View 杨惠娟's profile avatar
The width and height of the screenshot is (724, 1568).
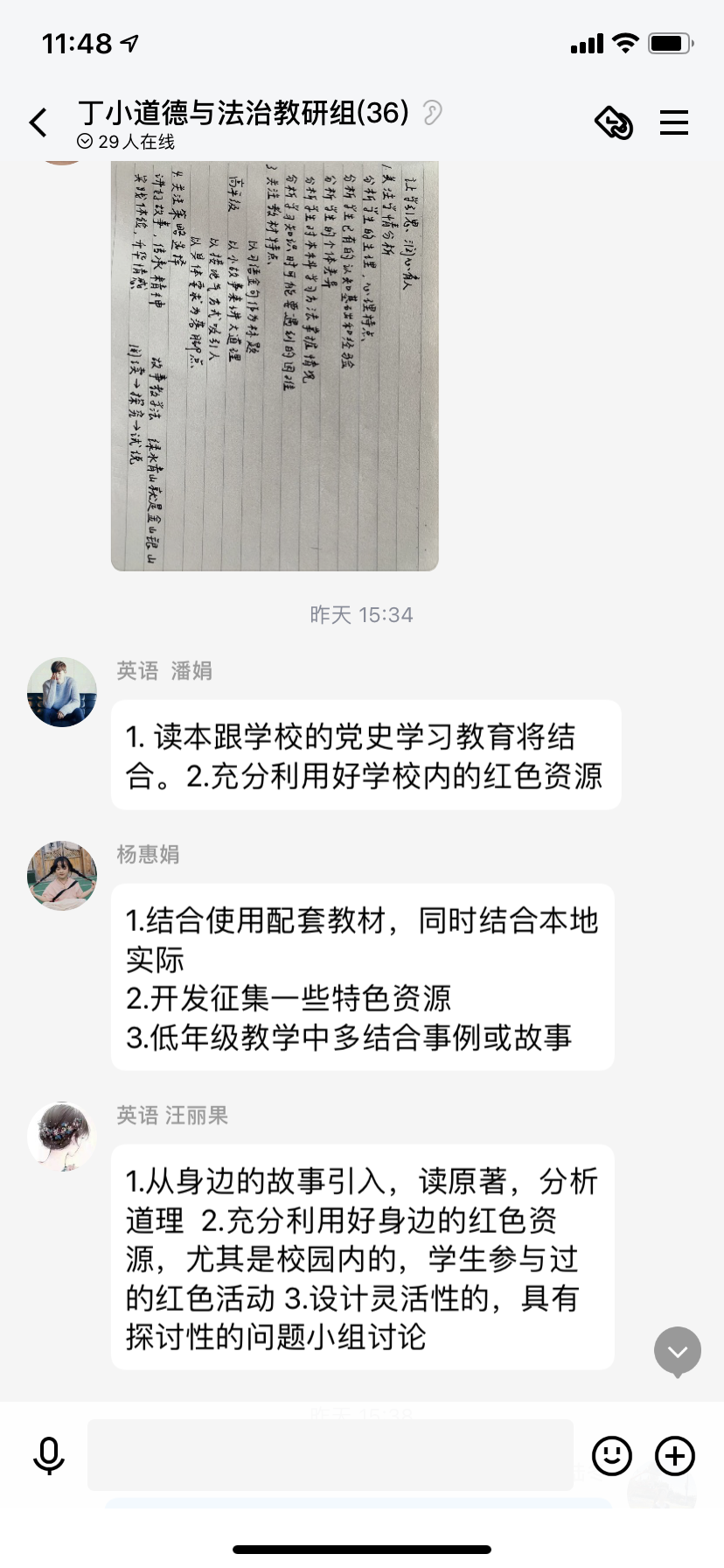coord(62,875)
